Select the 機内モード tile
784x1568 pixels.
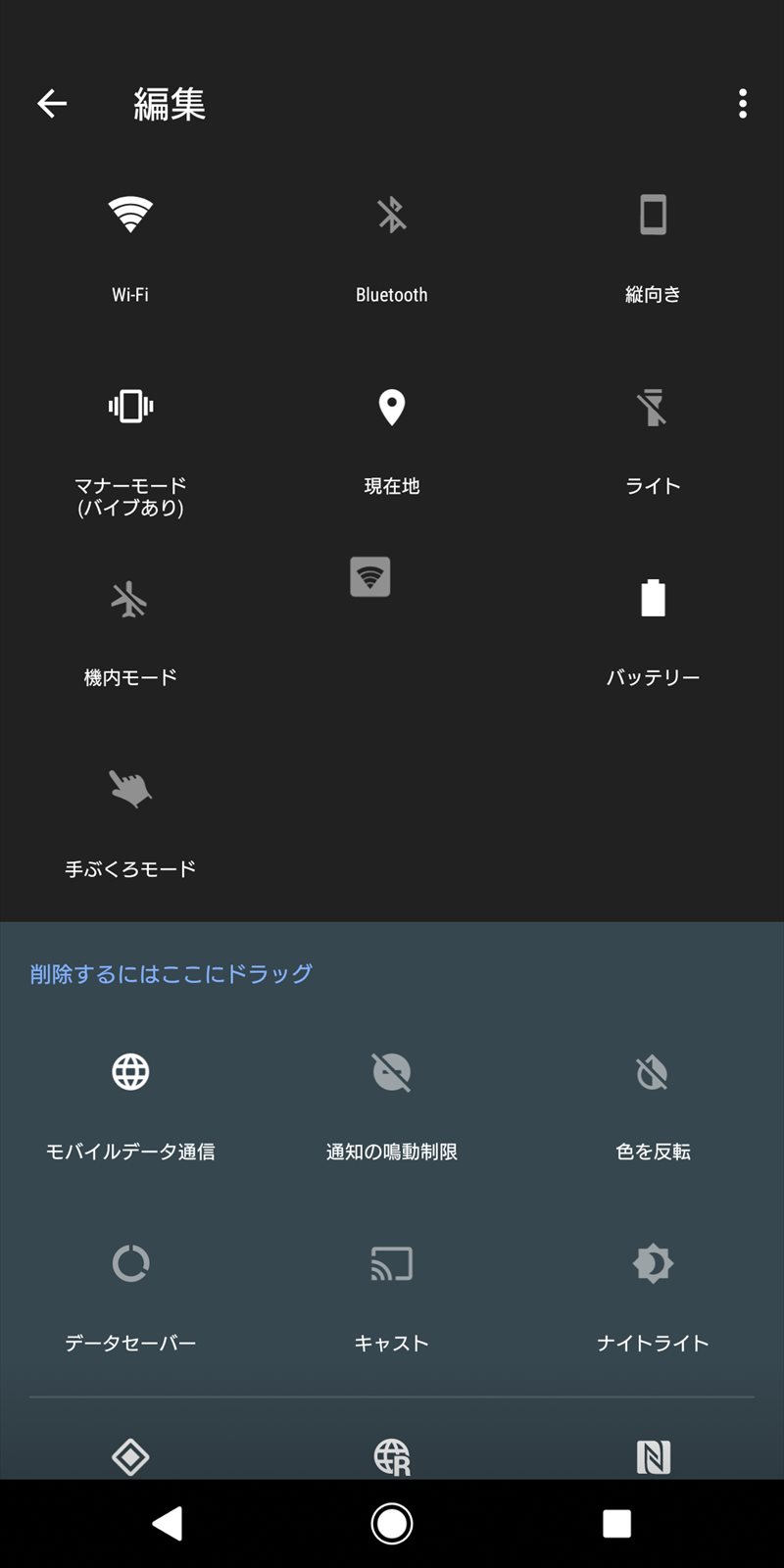130,632
